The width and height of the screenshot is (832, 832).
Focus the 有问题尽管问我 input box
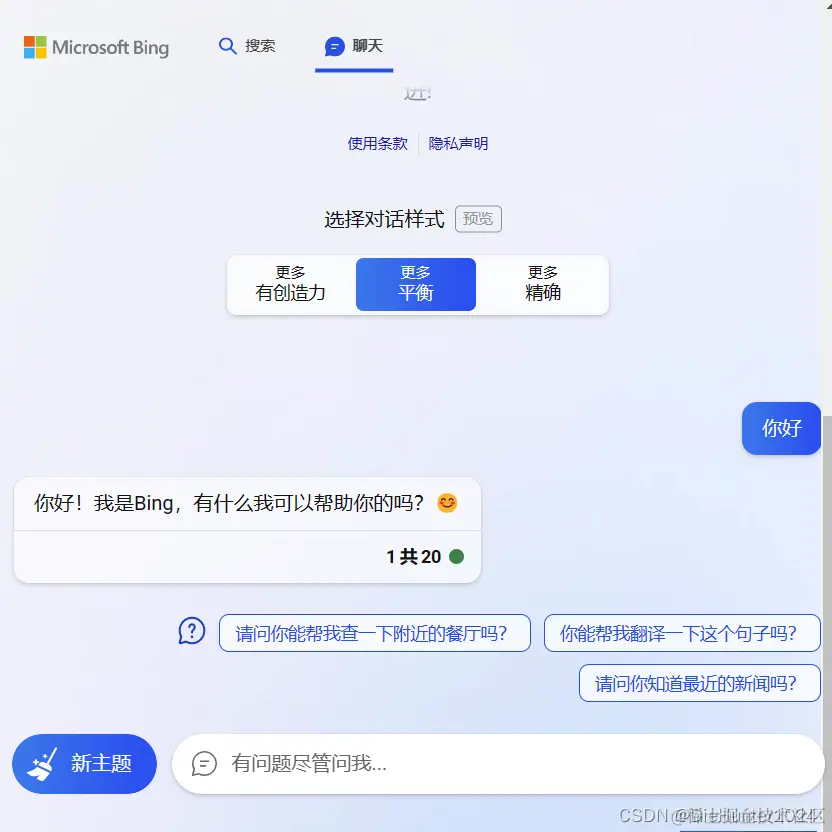pos(500,764)
